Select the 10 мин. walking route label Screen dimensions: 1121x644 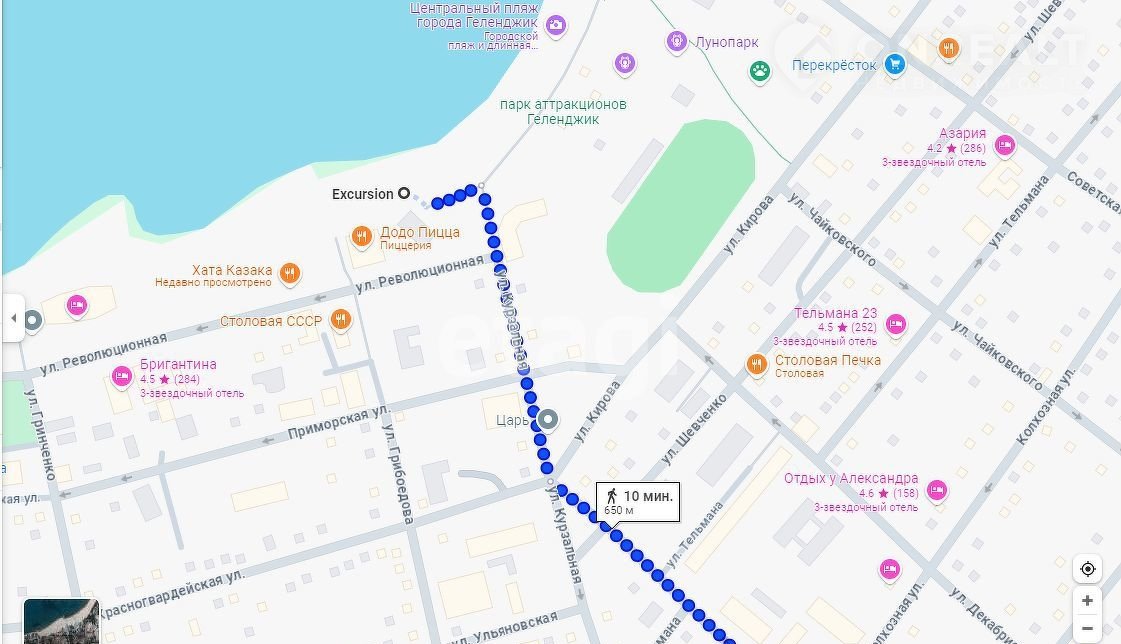(638, 502)
